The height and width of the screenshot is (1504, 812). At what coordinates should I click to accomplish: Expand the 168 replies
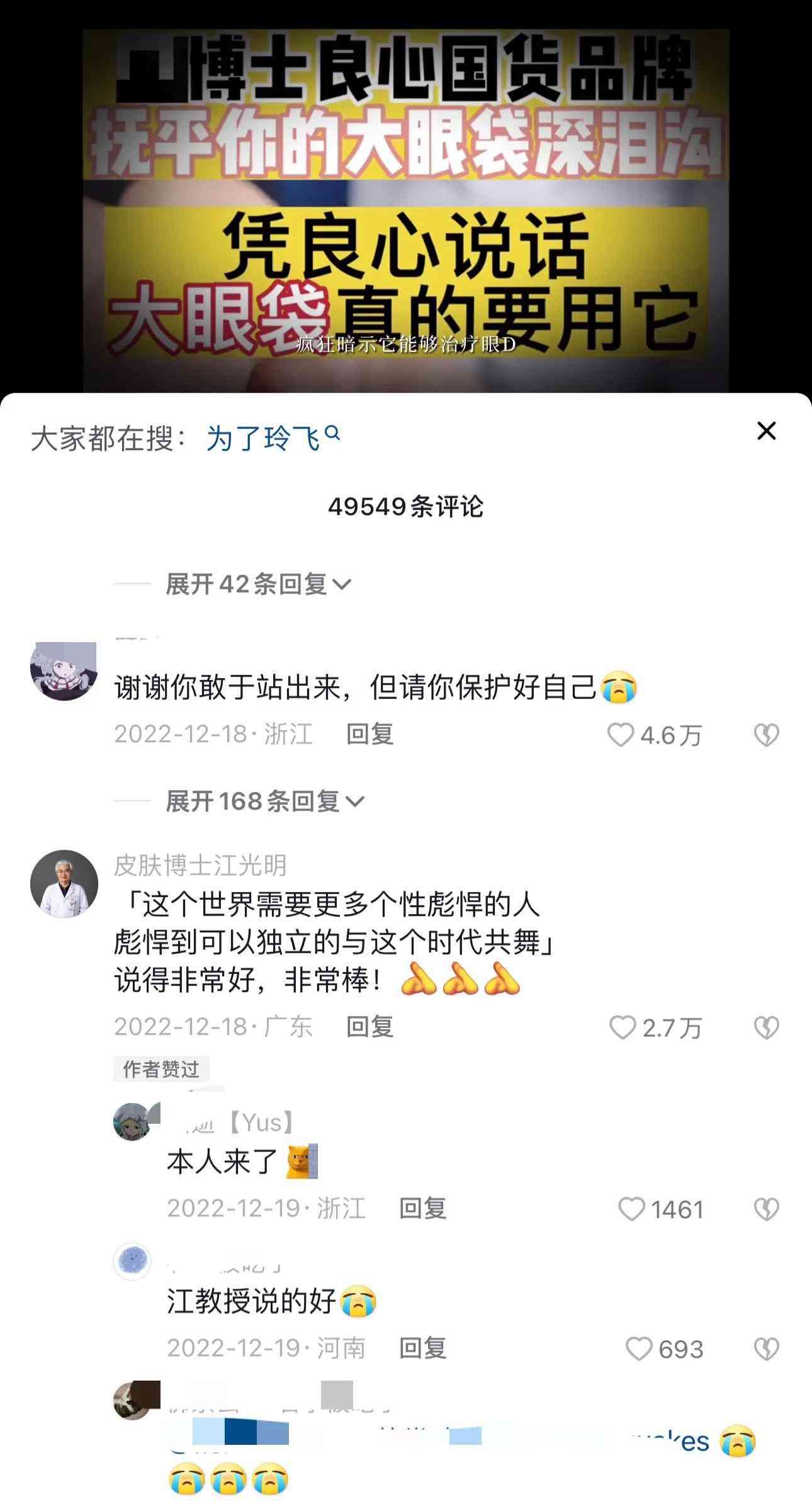(x=264, y=801)
